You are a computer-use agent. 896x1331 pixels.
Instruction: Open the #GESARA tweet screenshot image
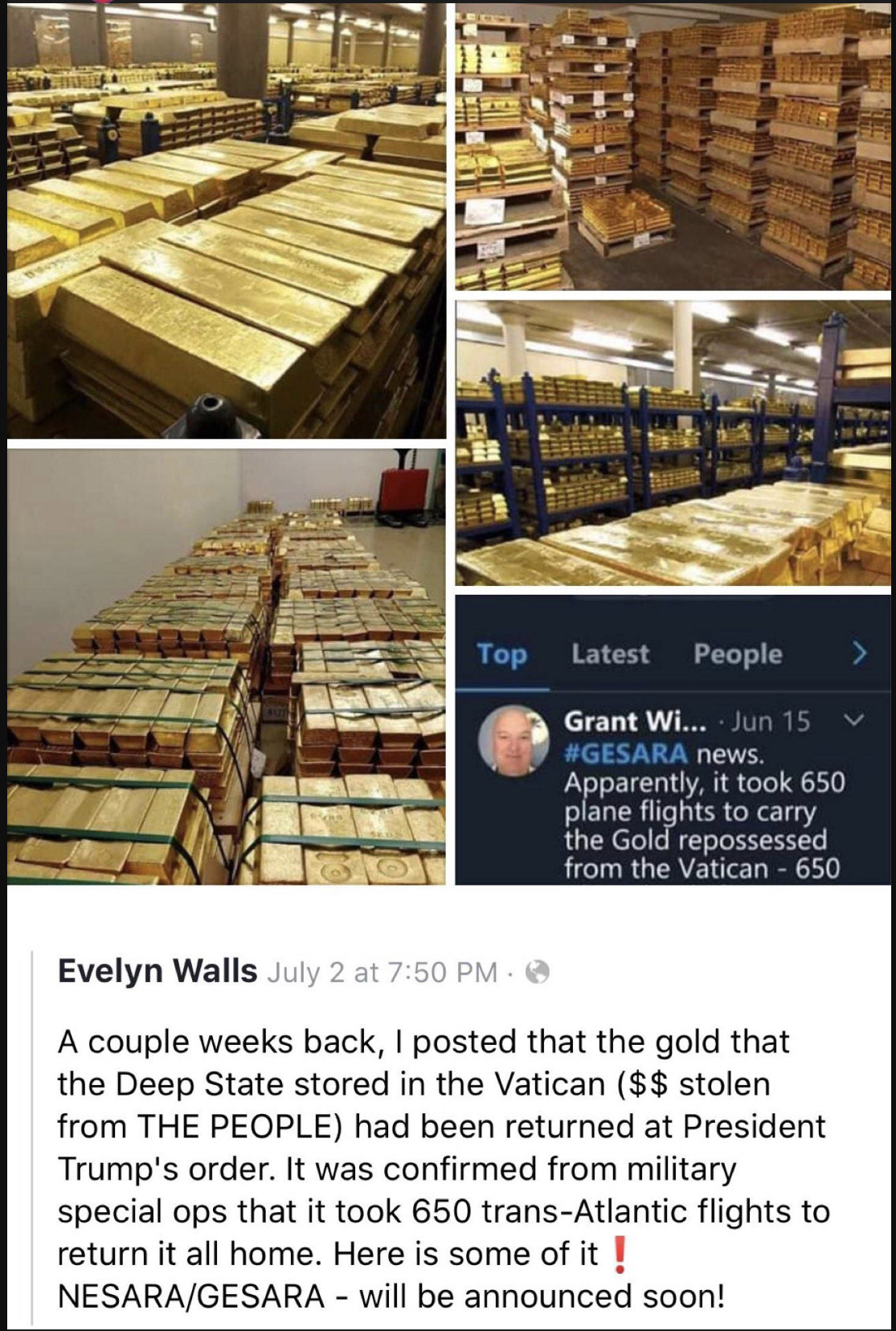tap(673, 739)
